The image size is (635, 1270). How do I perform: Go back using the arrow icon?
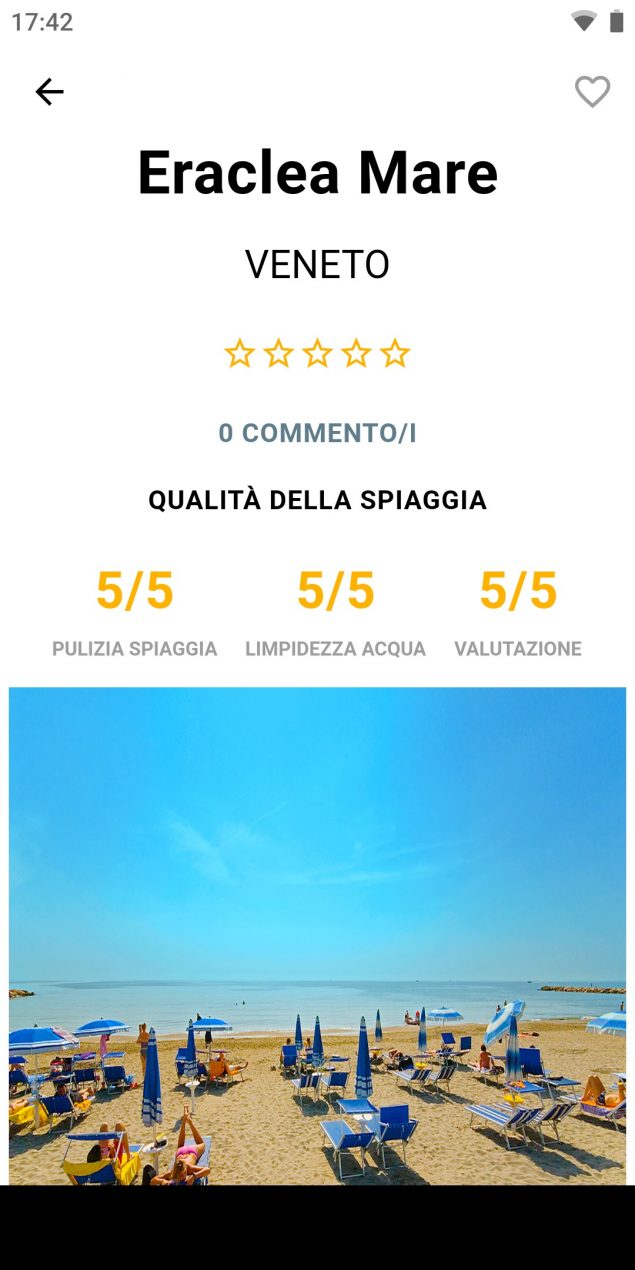click(49, 92)
